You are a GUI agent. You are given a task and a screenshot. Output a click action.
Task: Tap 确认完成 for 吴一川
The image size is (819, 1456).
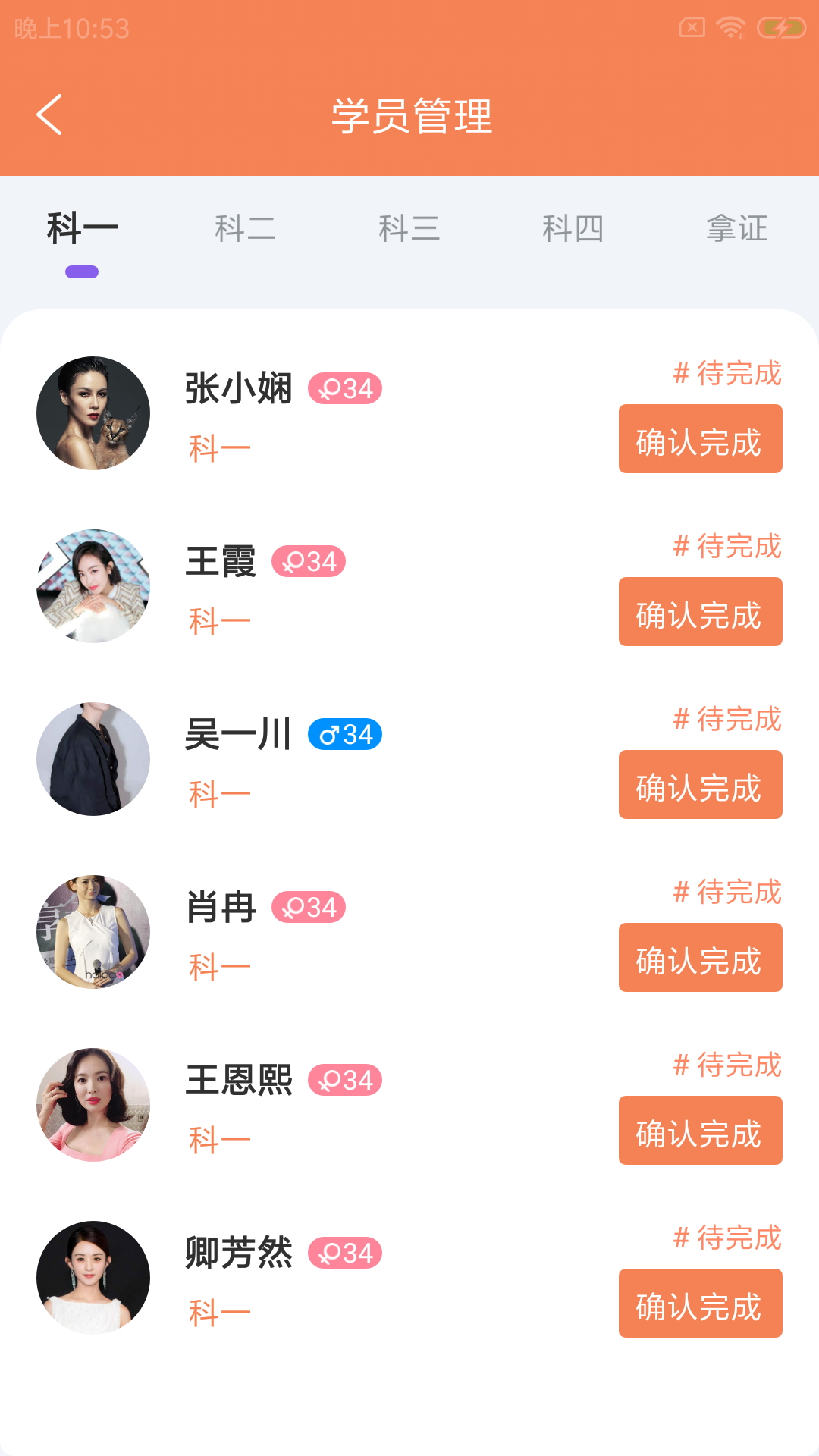pos(700,785)
